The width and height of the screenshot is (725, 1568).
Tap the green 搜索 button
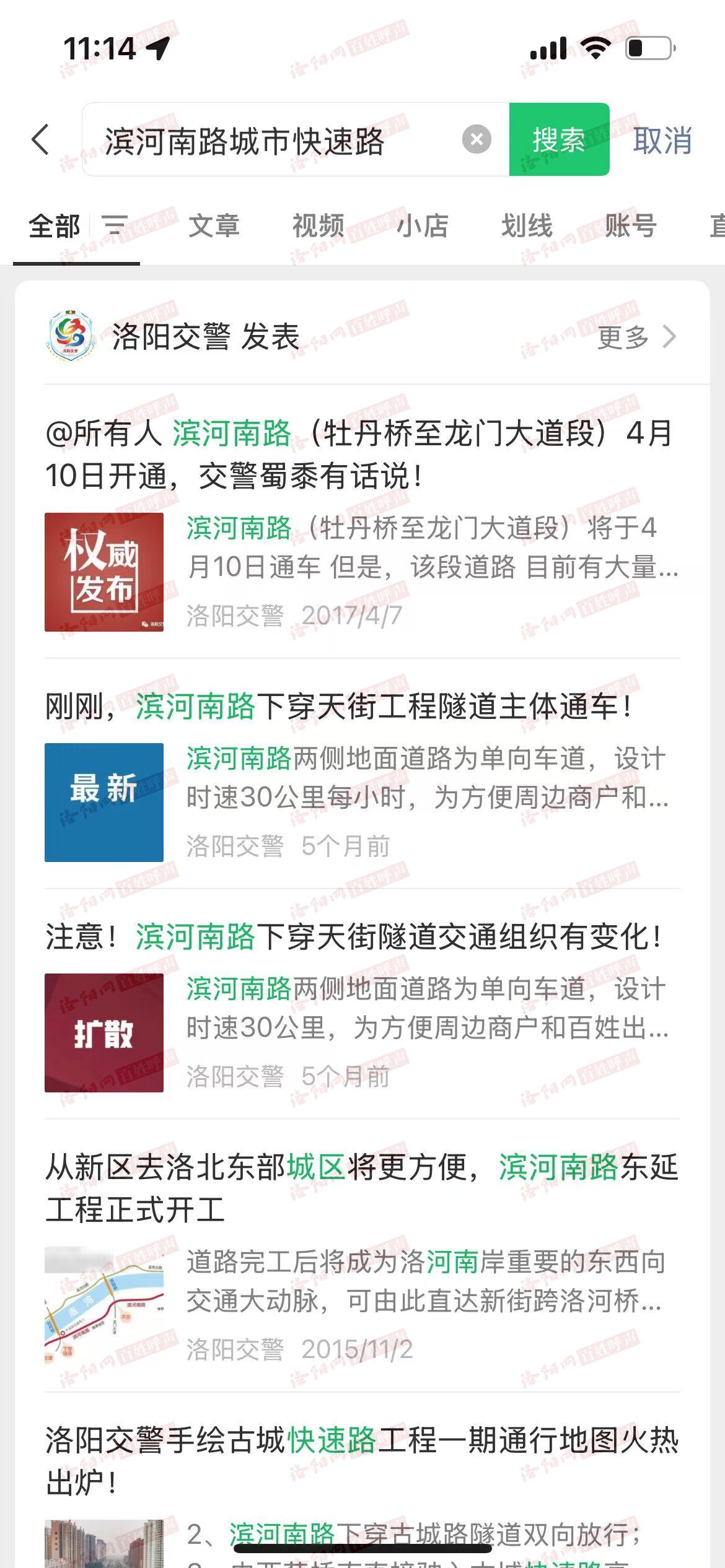pos(559,139)
